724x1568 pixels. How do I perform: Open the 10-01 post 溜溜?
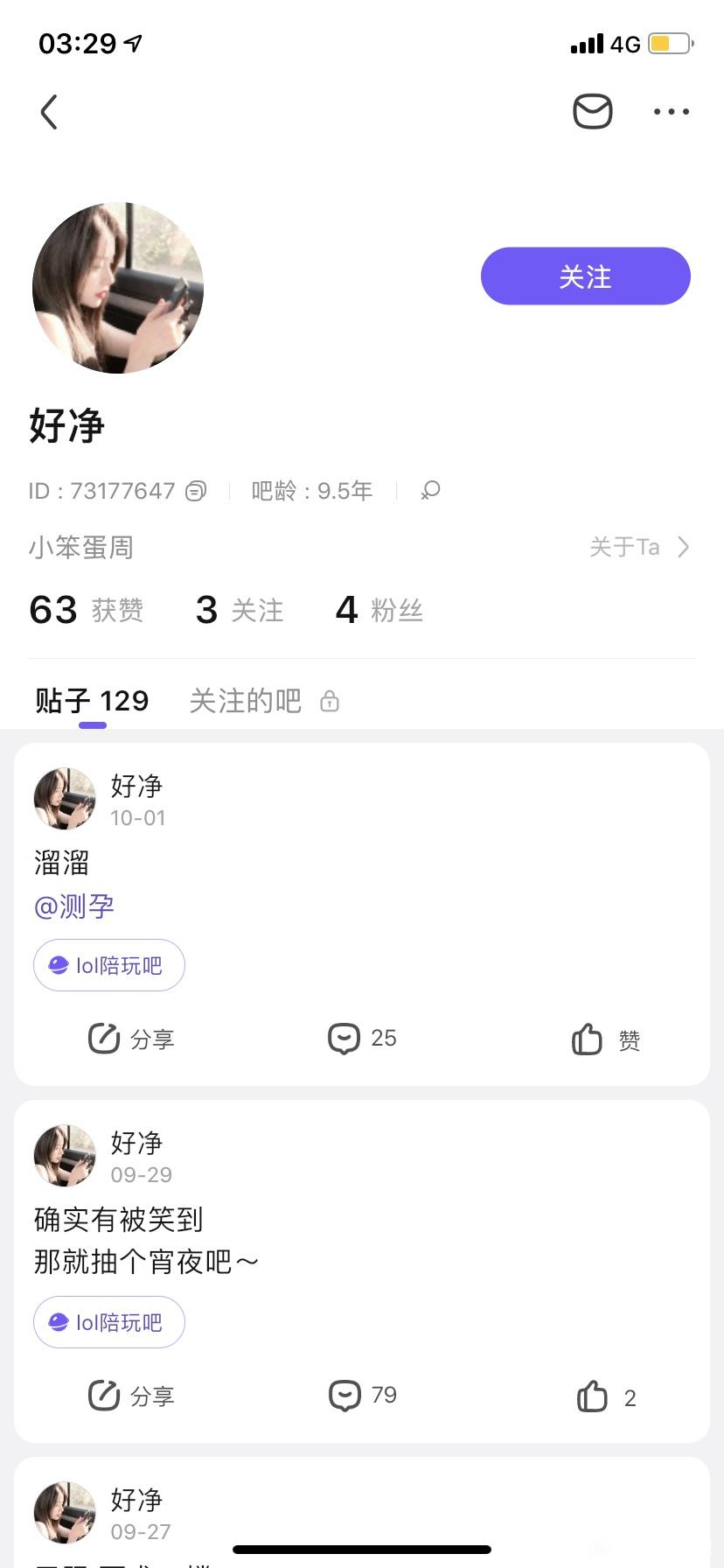coord(61,863)
